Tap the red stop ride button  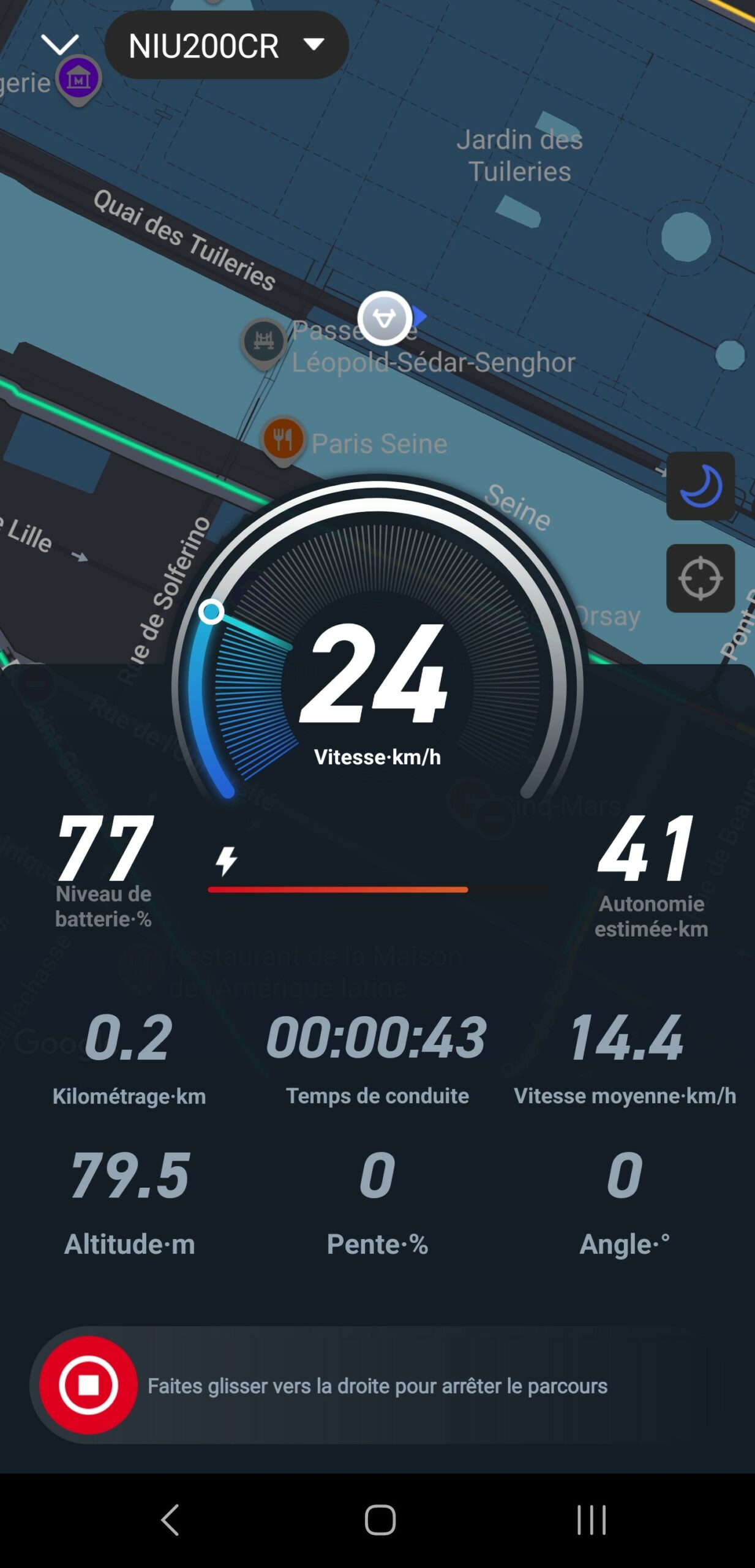(x=88, y=1385)
